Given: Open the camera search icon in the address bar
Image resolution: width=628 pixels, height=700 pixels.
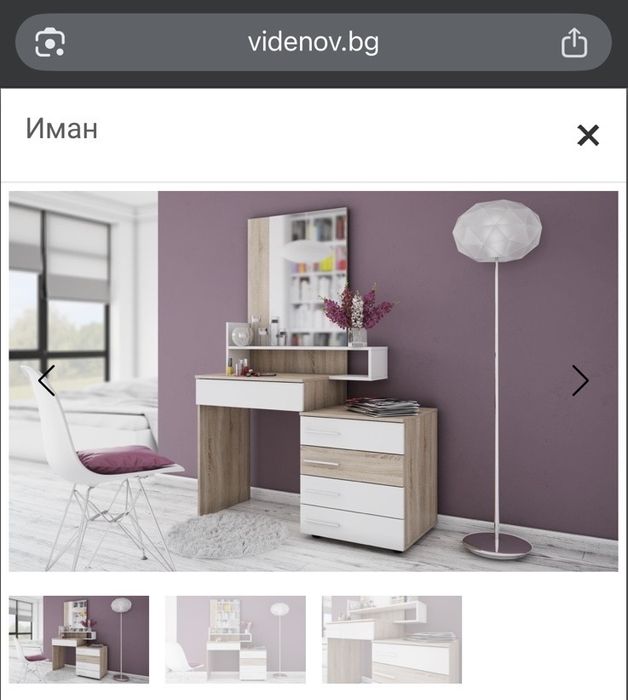Looking at the screenshot, I should pyautogui.click(x=50, y=43).
